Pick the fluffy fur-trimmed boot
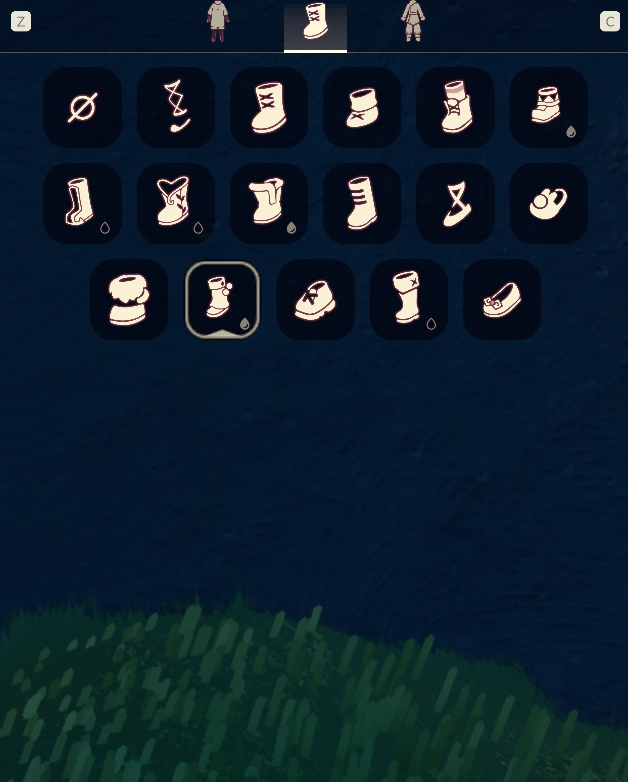Screen dimensions: 628x782 coord(129,299)
